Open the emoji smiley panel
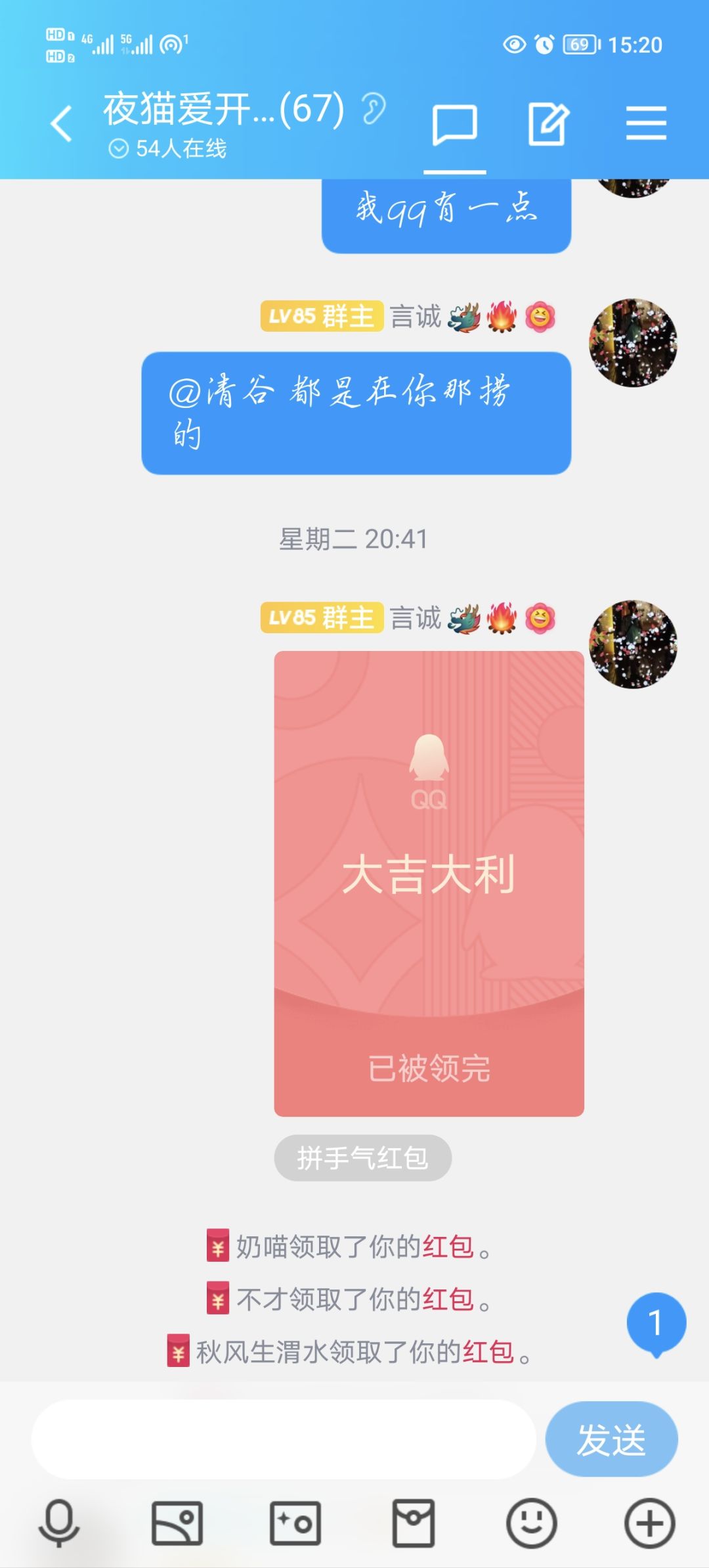The width and height of the screenshot is (709, 1568). pyautogui.click(x=532, y=1523)
